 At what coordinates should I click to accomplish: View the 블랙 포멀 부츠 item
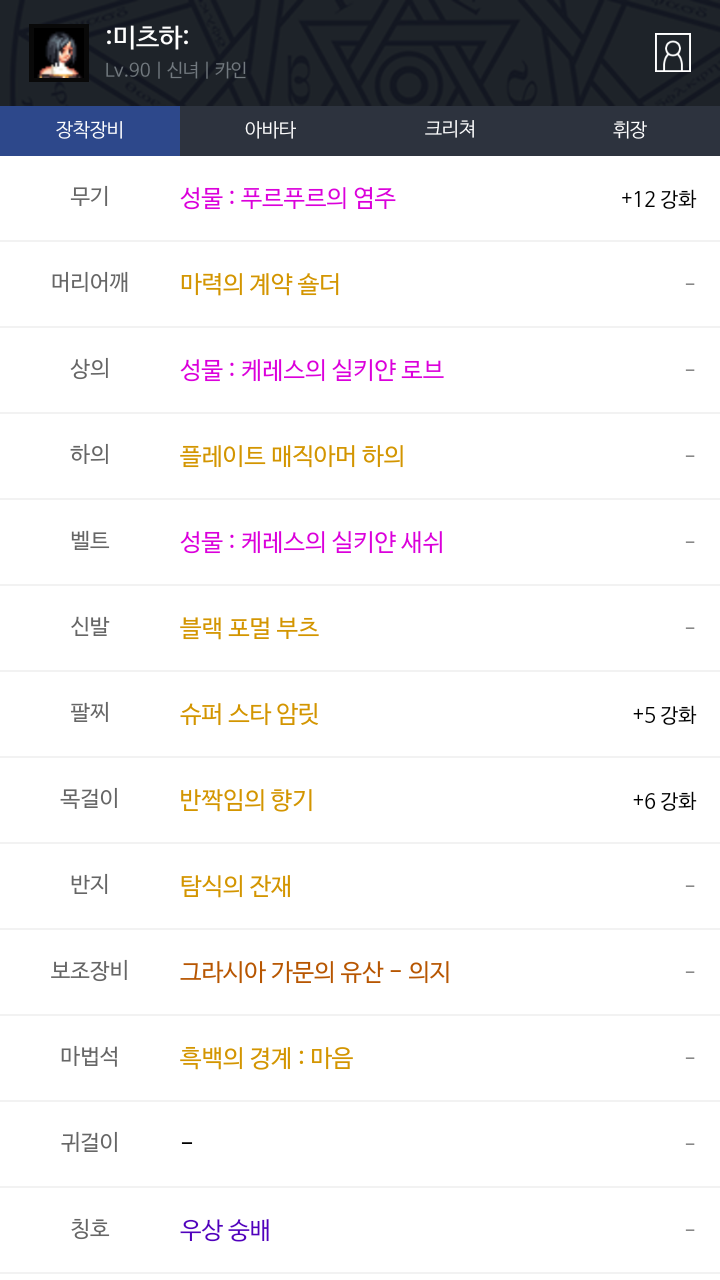(250, 628)
